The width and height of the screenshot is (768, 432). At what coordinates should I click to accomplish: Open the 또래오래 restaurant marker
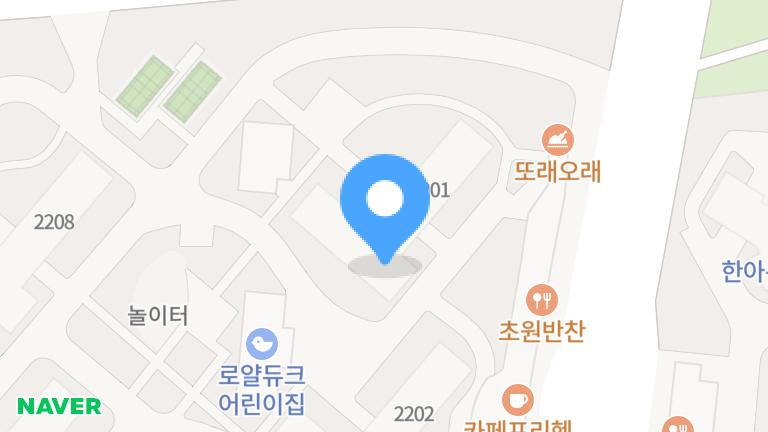(557, 139)
